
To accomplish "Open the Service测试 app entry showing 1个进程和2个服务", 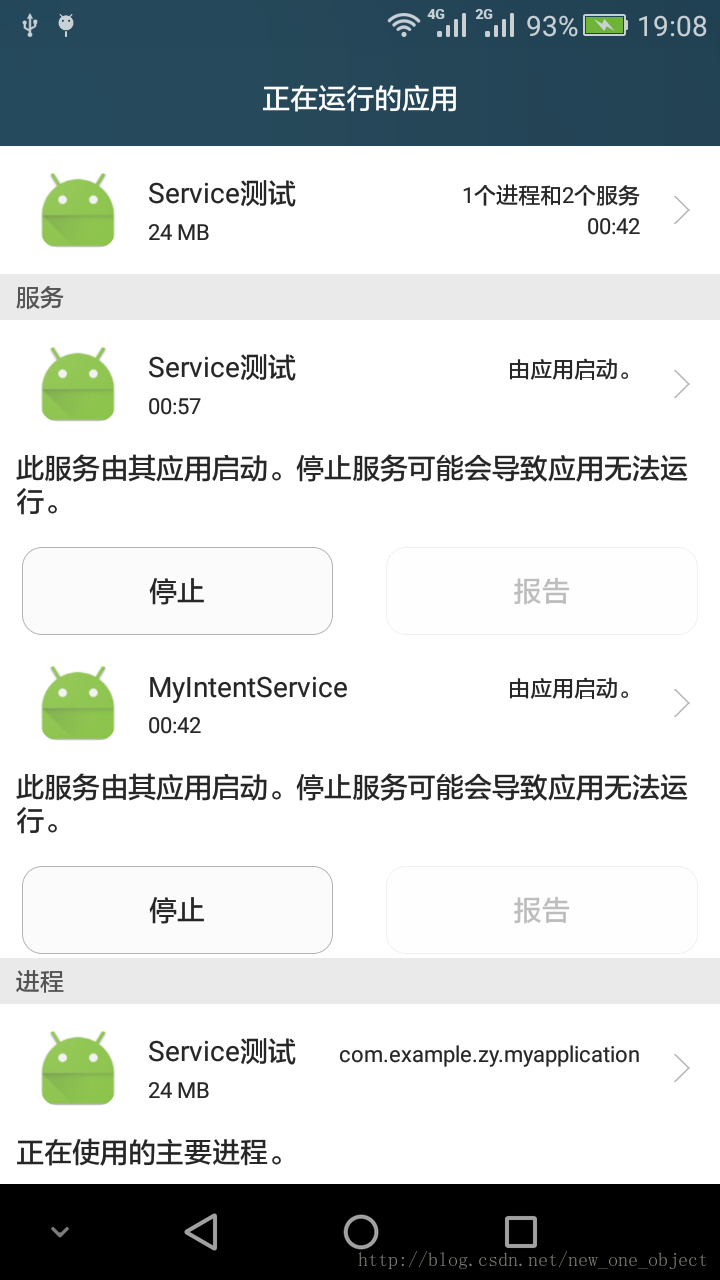I will [x=360, y=210].
